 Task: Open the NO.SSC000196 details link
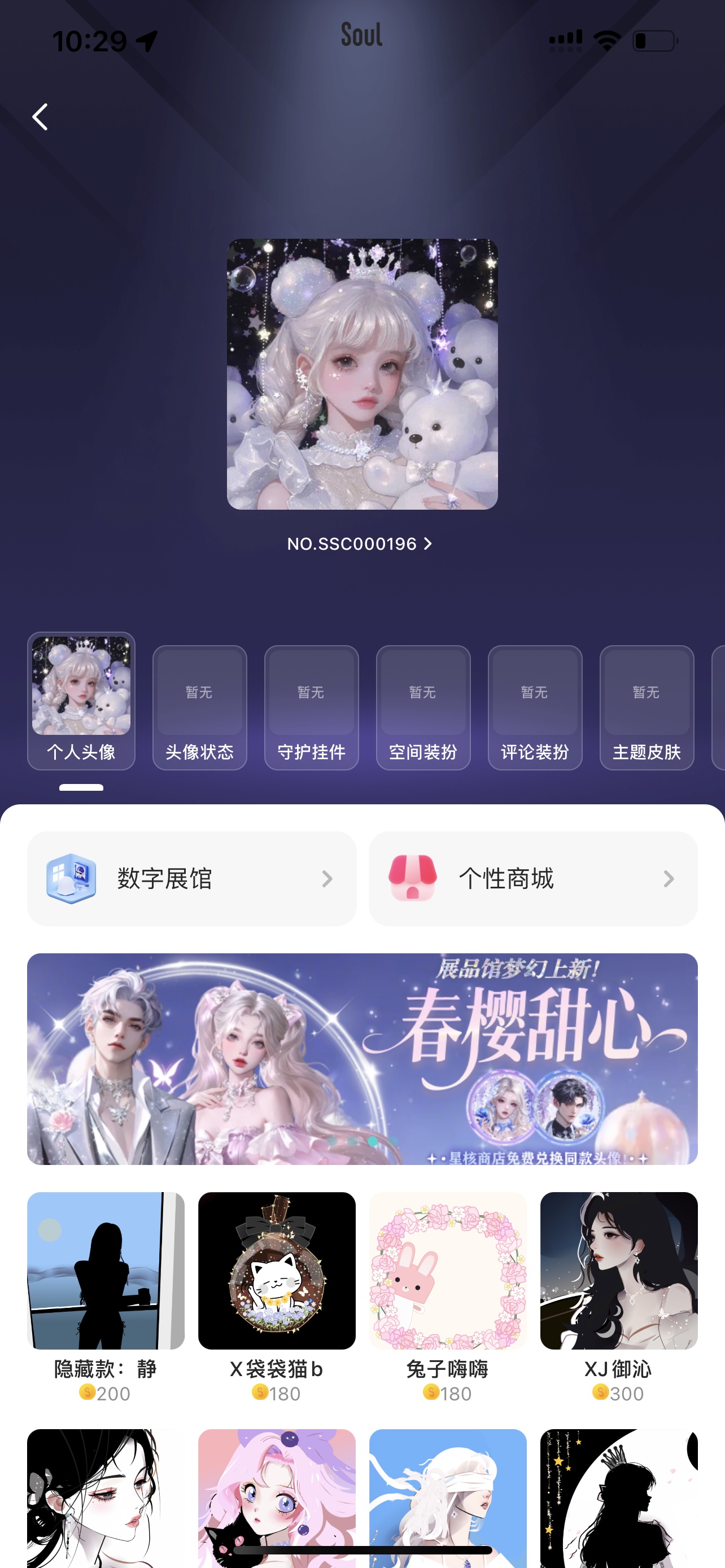360,544
